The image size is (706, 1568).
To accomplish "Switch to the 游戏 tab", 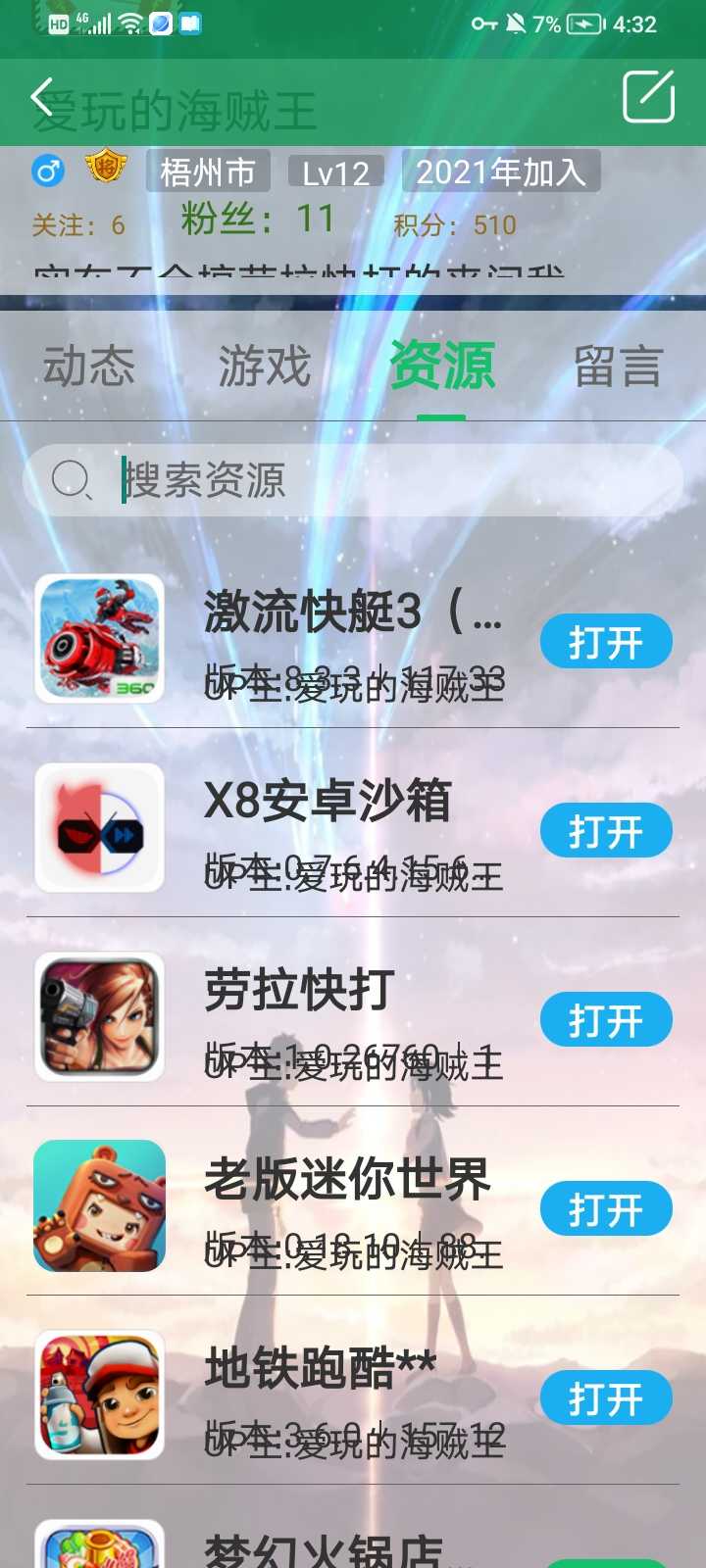I will [x=264, y=367].
